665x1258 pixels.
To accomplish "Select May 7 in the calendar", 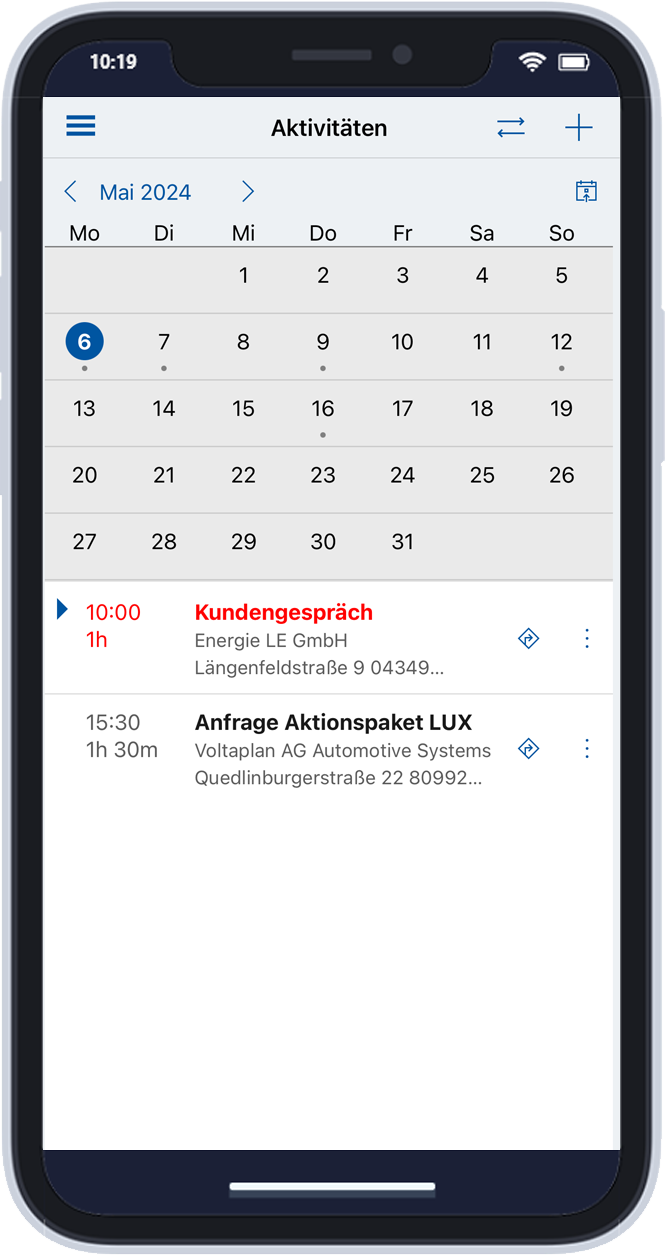I will click(164, 346).
